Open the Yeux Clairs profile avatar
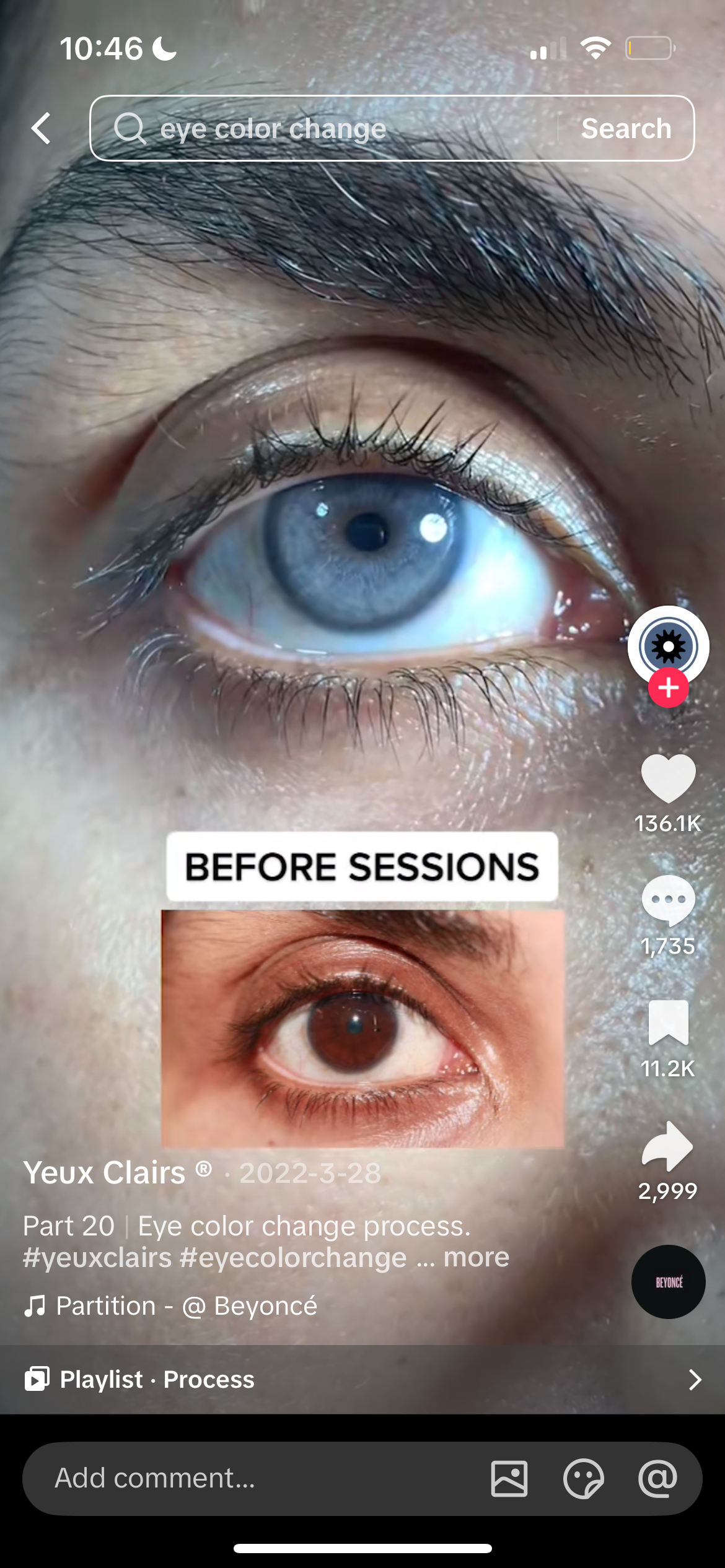725x1568 pixels. [x=668, y=645]
